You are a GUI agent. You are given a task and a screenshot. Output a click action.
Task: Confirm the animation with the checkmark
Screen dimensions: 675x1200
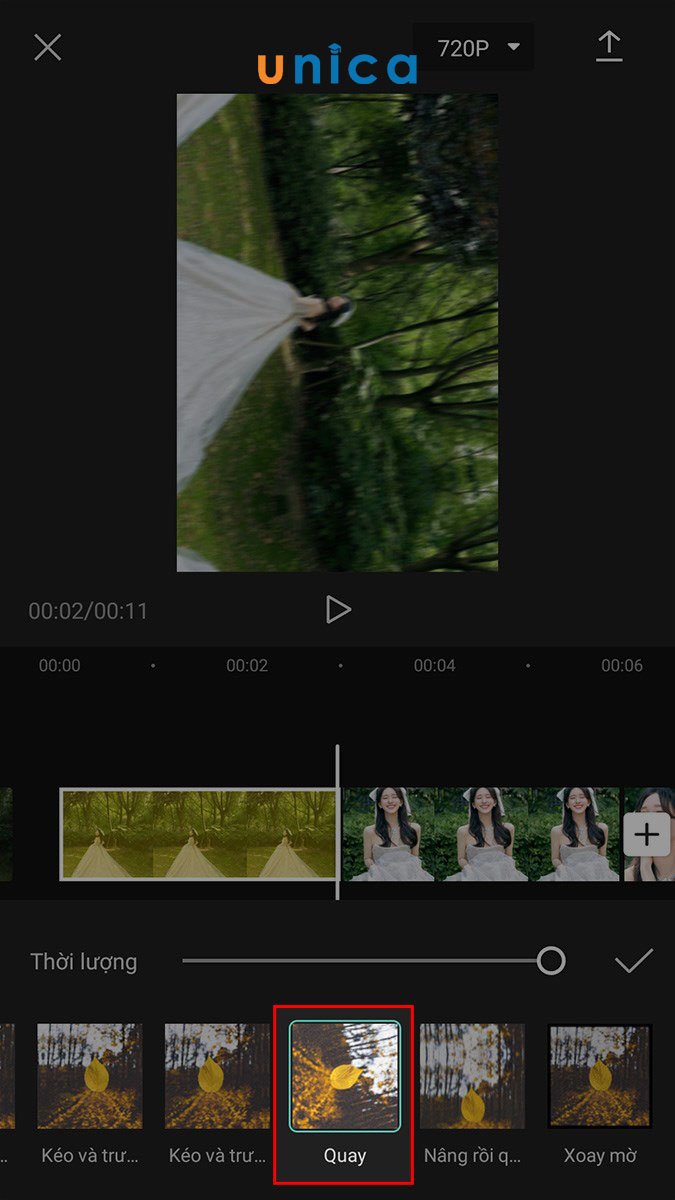tap(633, 962)
